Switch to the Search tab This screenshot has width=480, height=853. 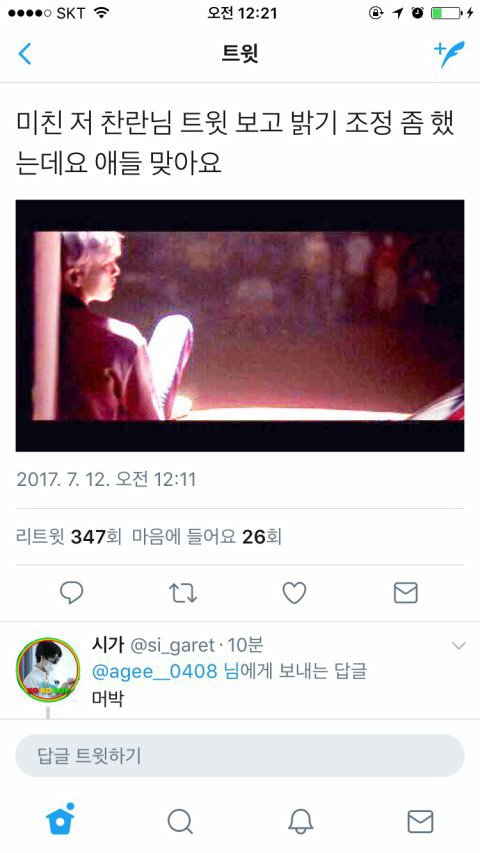(x=180, y=821)
